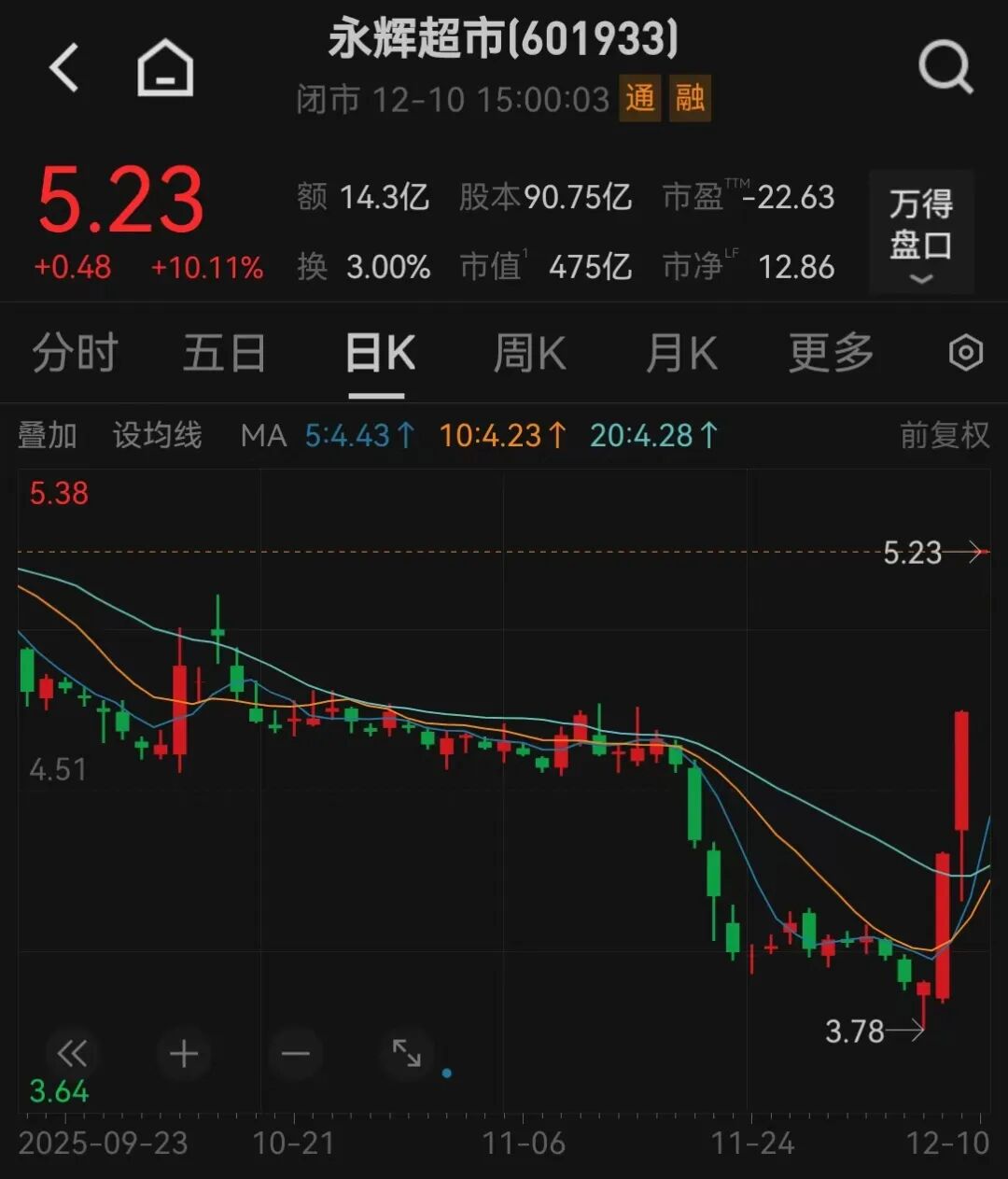Expand the 万得盘口 panel chevron
Screen dimensions: 1008x1179
(920, 280)
